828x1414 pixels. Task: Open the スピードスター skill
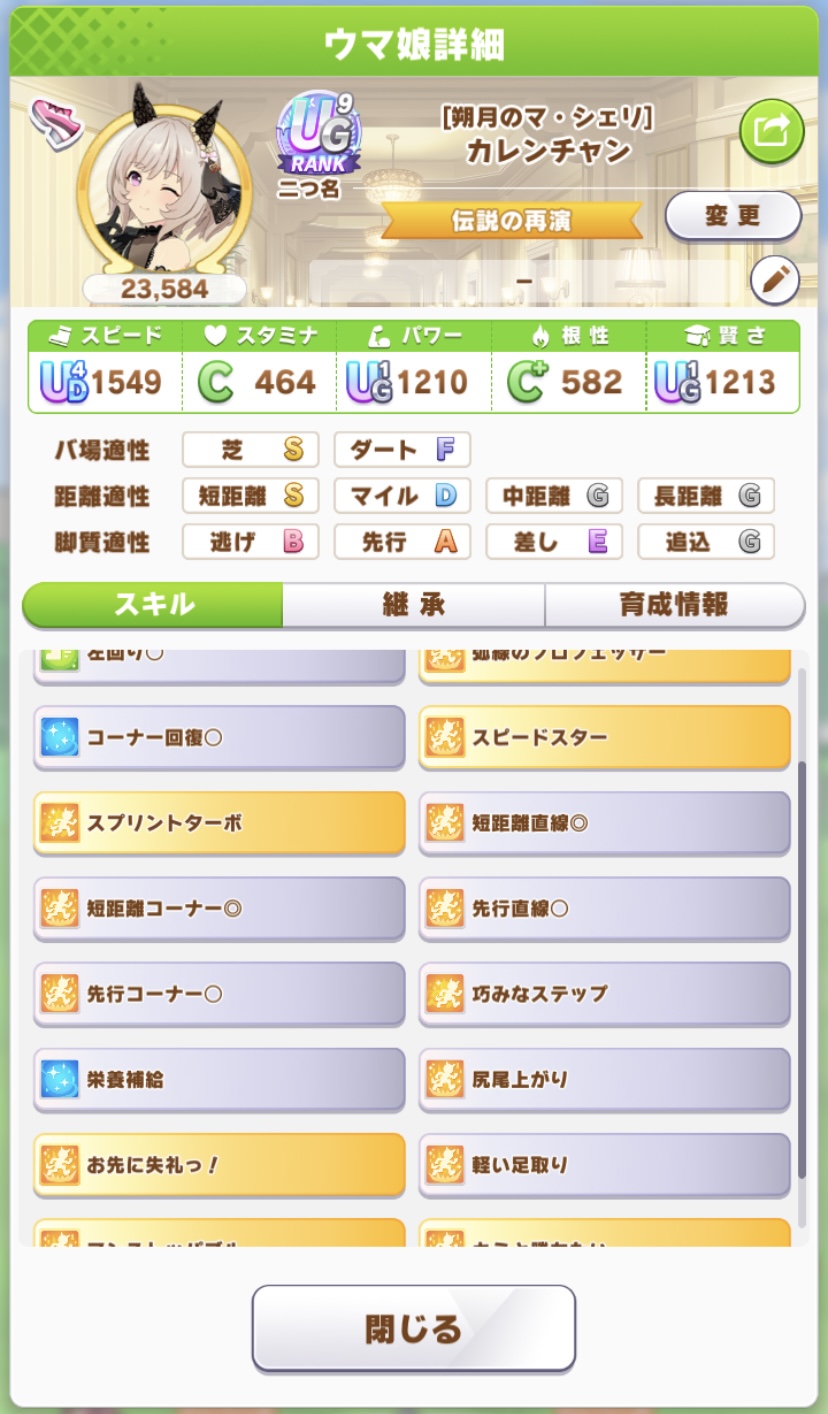pos(604,738)
